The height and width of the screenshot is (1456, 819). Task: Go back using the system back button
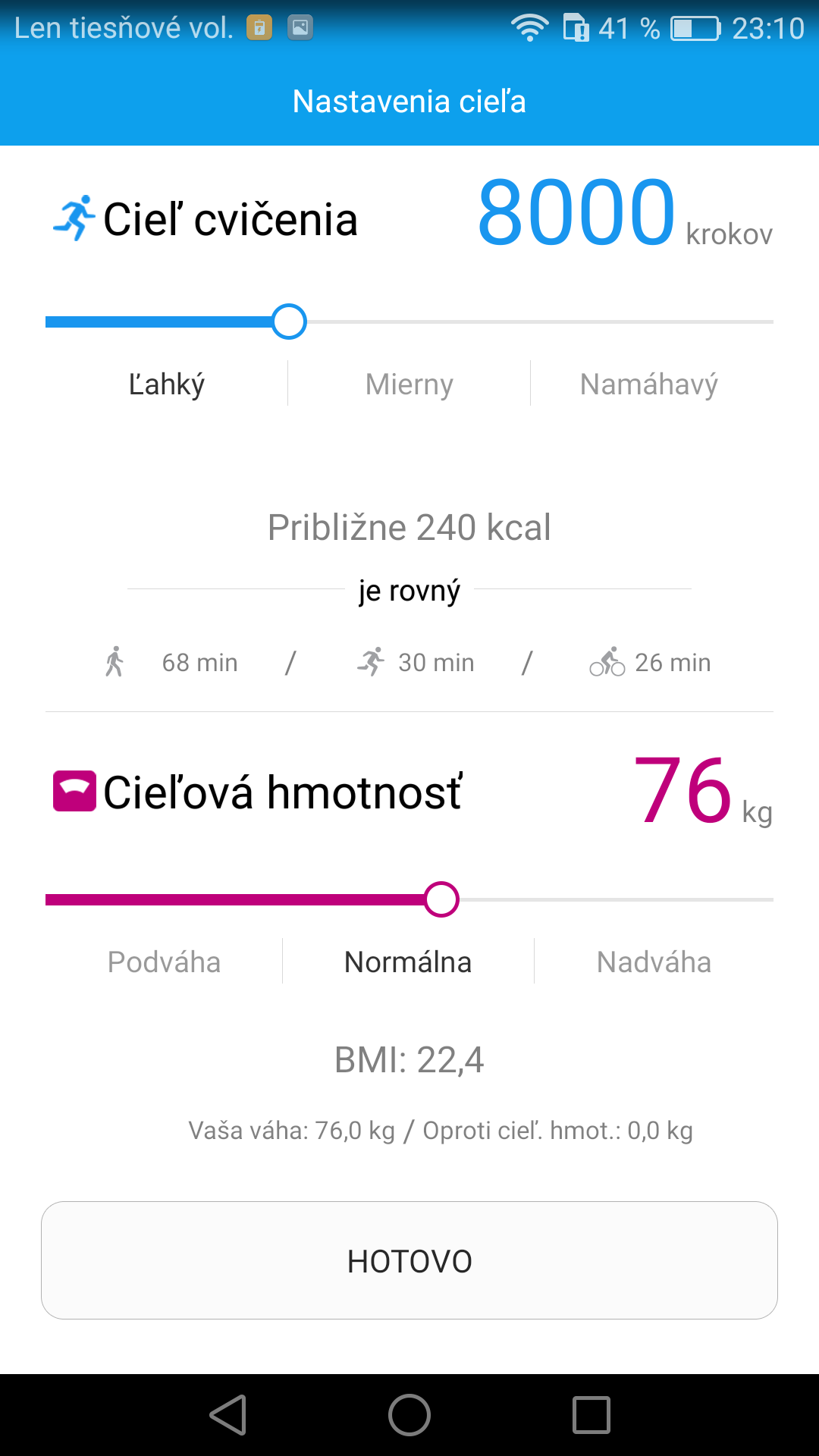(x=227, y=1415)
